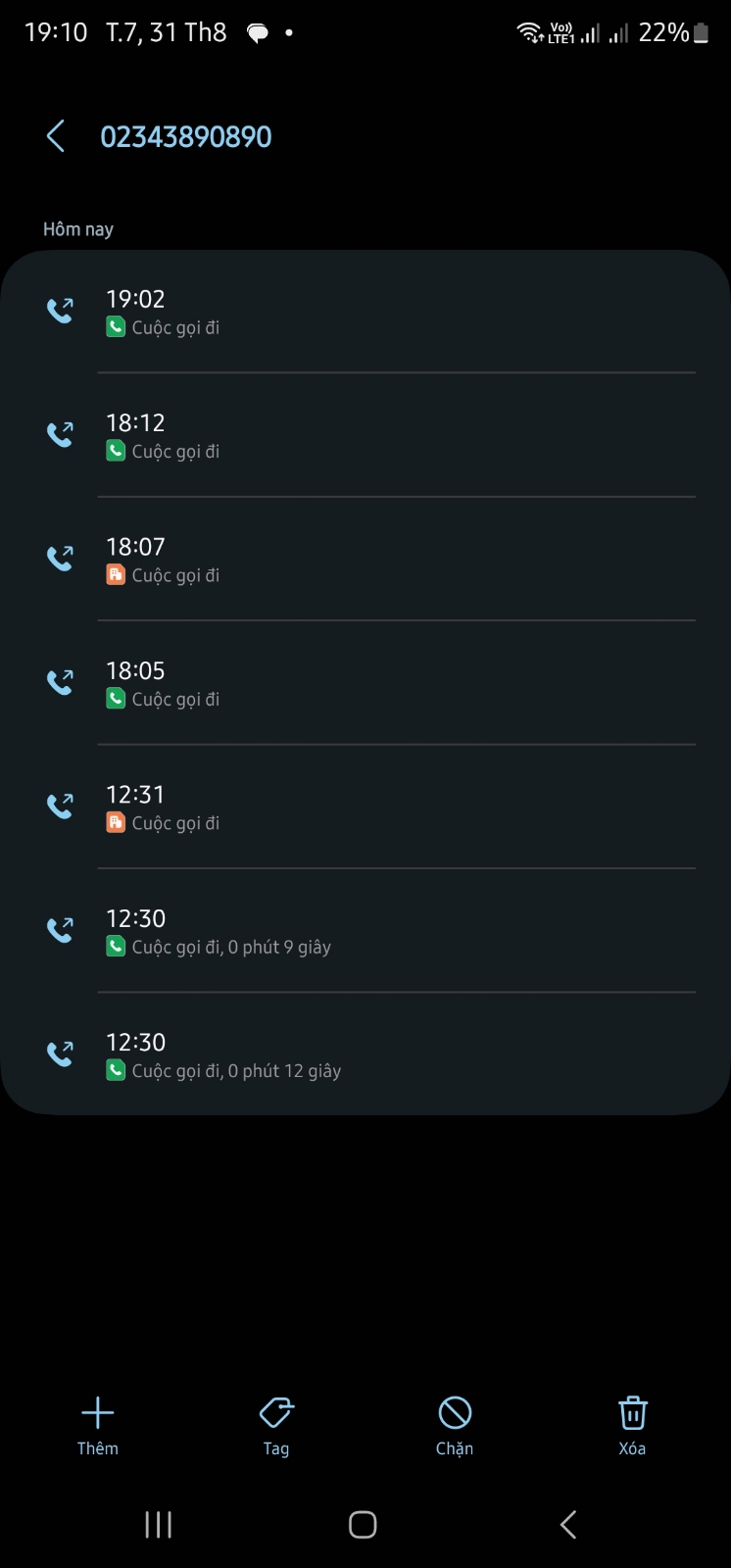Open the 19:02 outgoing call entry
This screenshot has height=1568, width=731.
[x=365, y=312]
